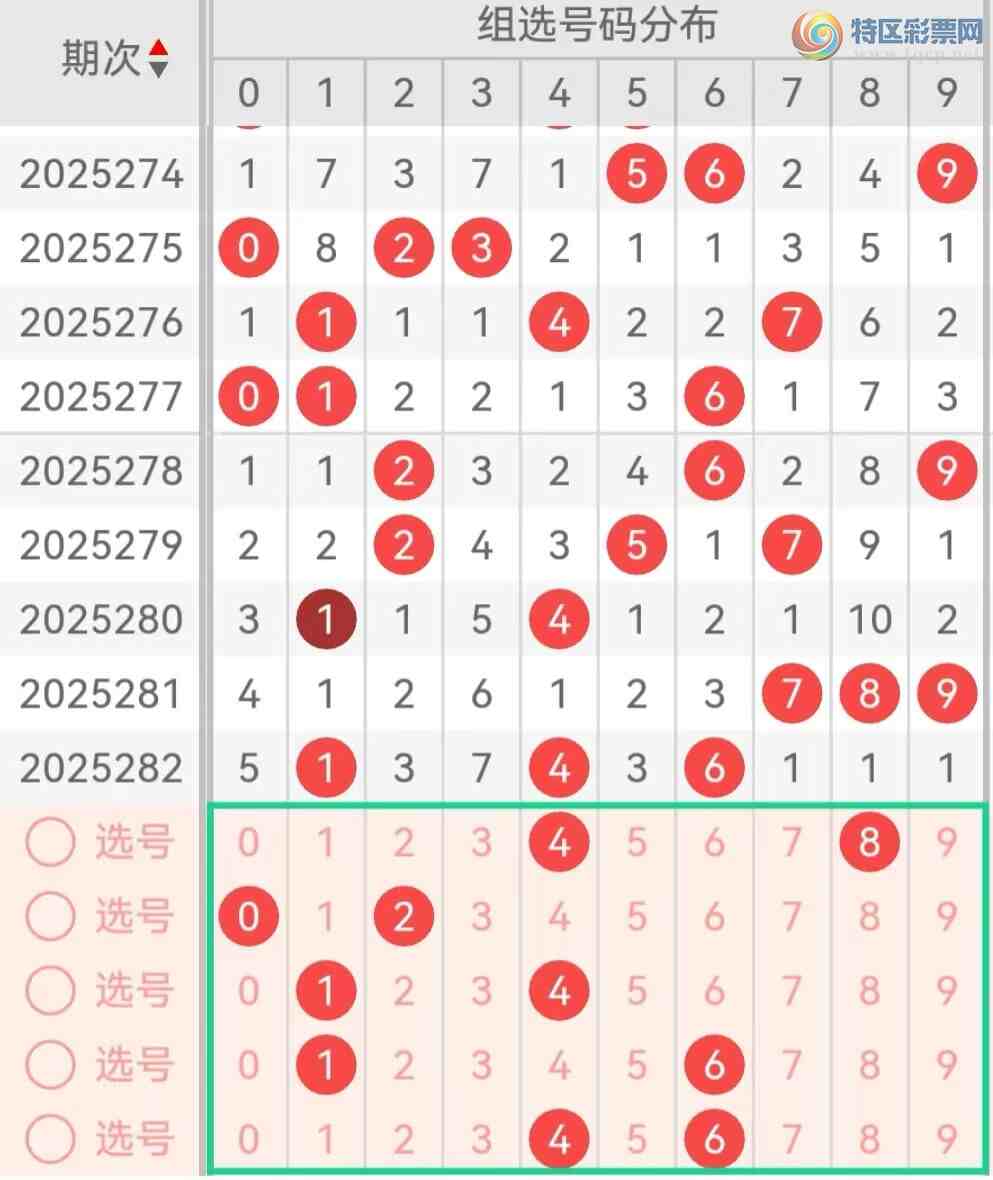
Task: Deselect number 1 in the 1-and-6 pick row
Action: coord(326,1064)
